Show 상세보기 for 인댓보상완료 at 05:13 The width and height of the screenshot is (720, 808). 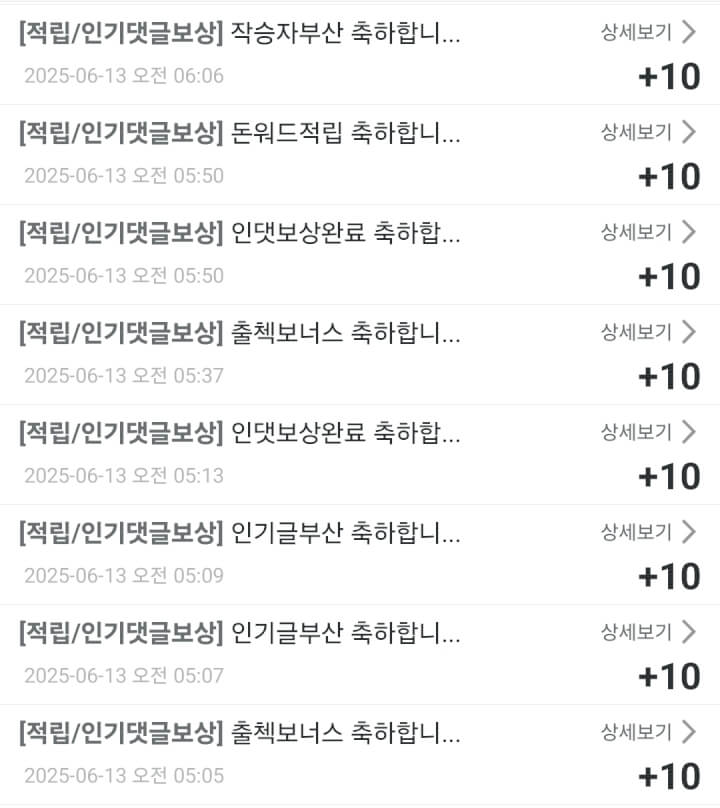[647, 432]
